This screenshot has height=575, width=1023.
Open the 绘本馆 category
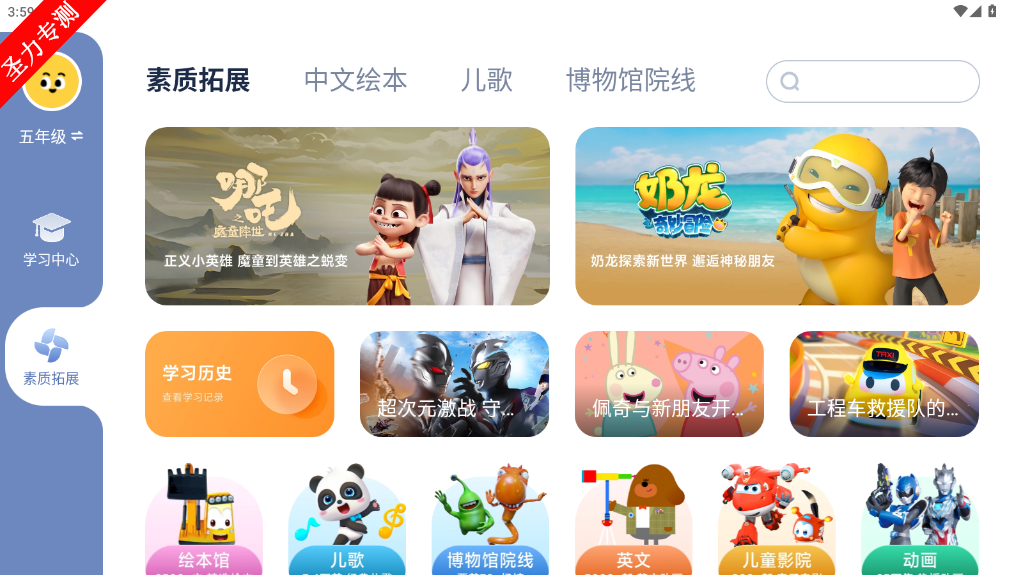(204, 522)
